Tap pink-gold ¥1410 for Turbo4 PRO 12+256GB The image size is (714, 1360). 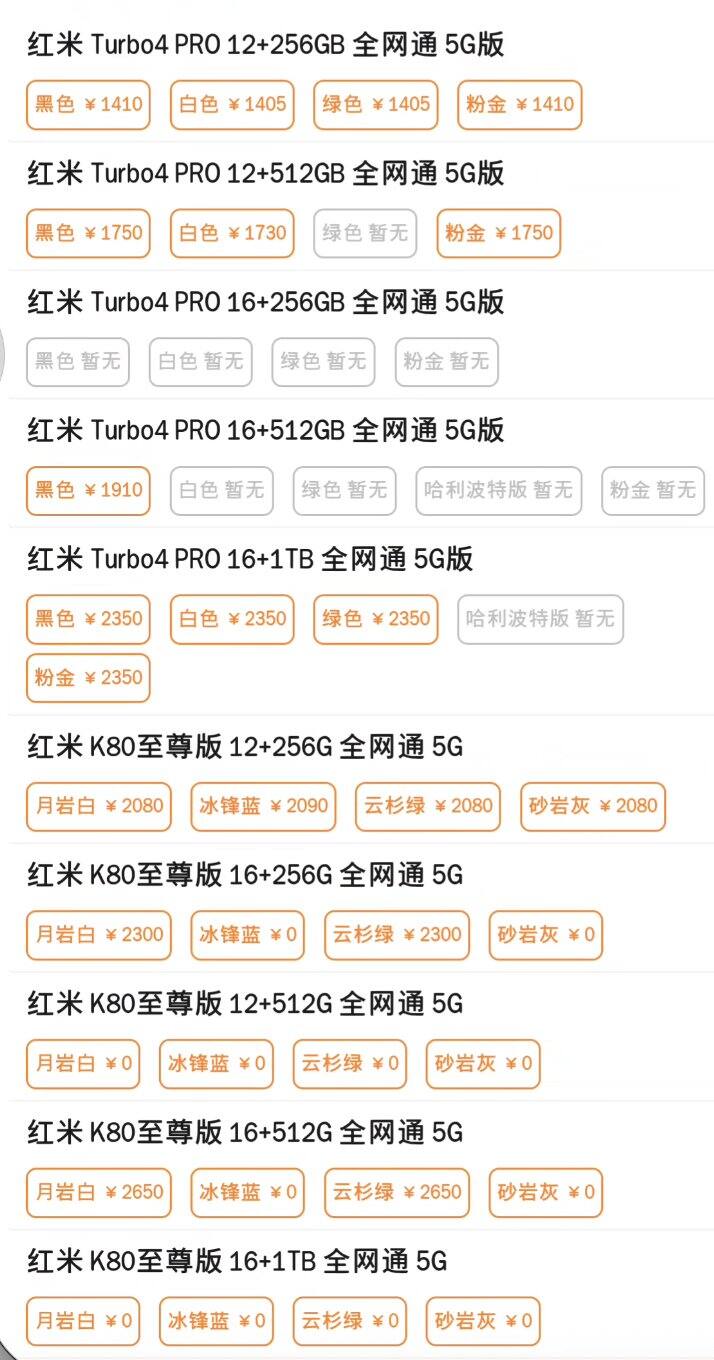[x=519, y=105]
